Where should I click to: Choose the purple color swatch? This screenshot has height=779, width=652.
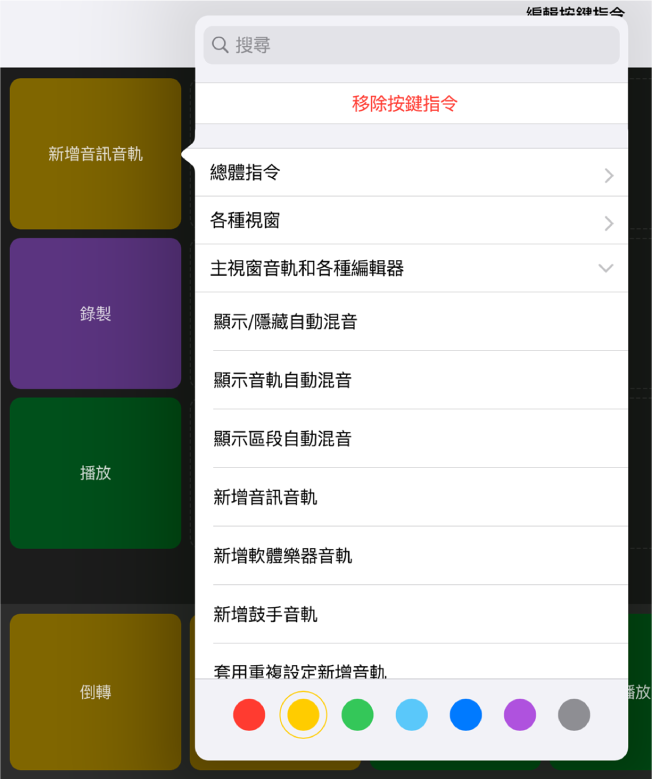pyautogui.click(x=519, y=715)
